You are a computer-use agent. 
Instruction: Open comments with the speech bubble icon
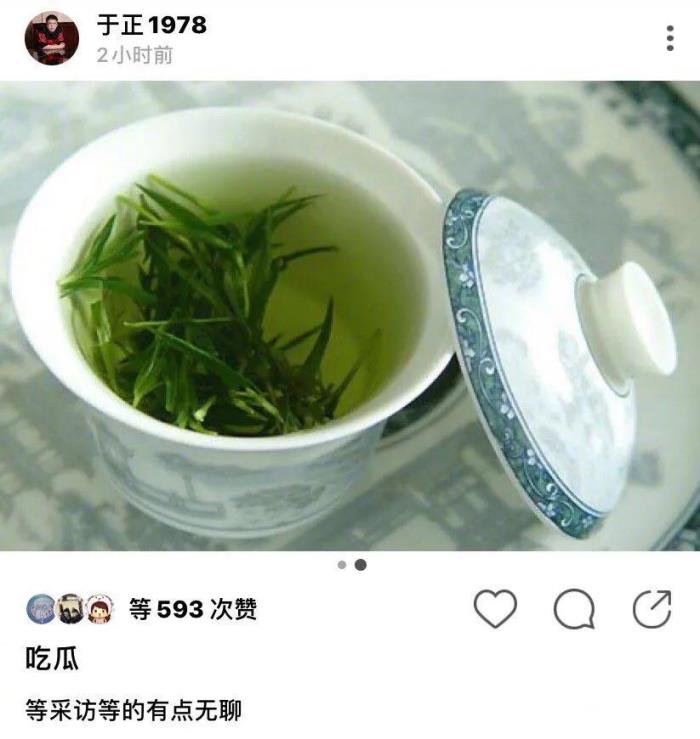574,608
